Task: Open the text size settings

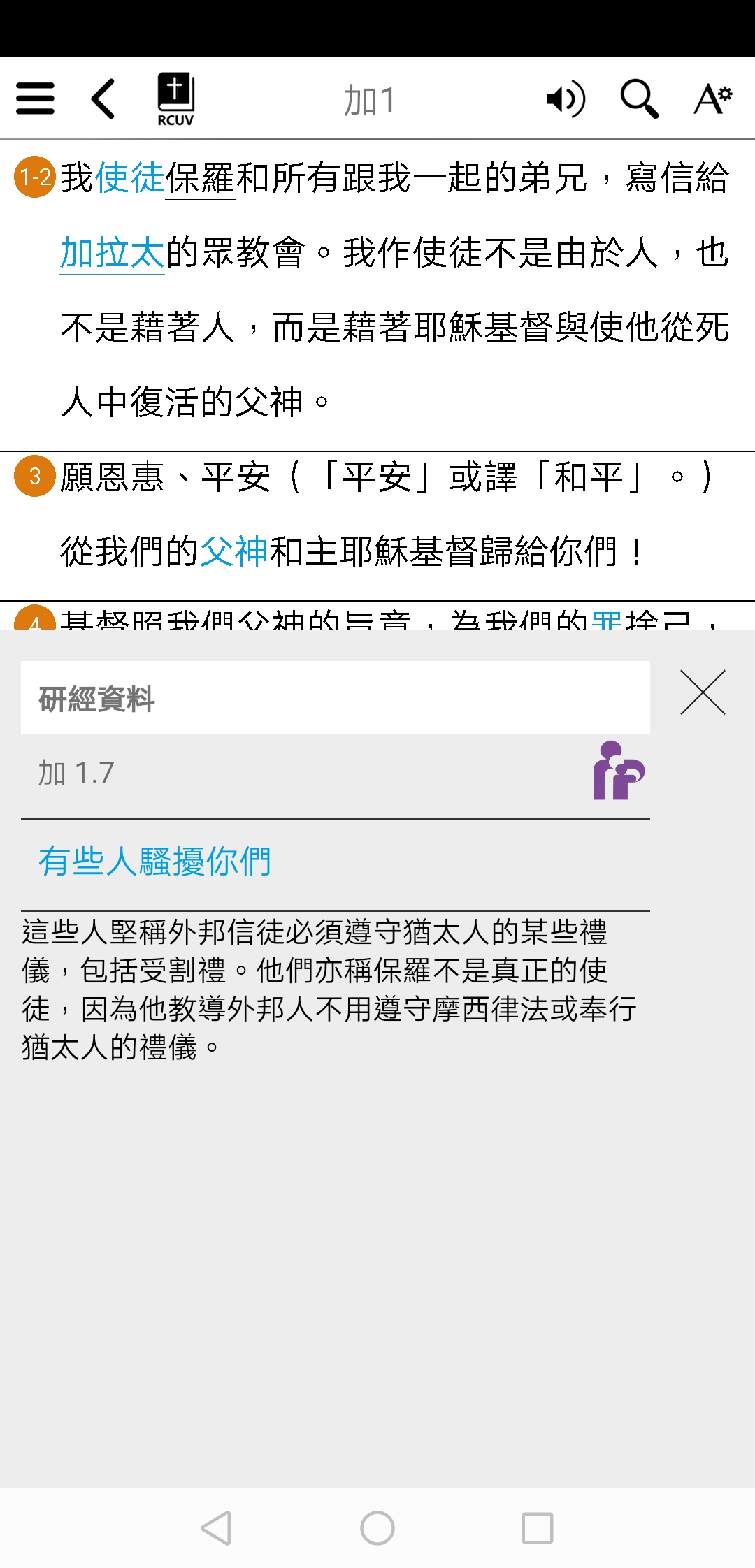Action: [712, 99]
